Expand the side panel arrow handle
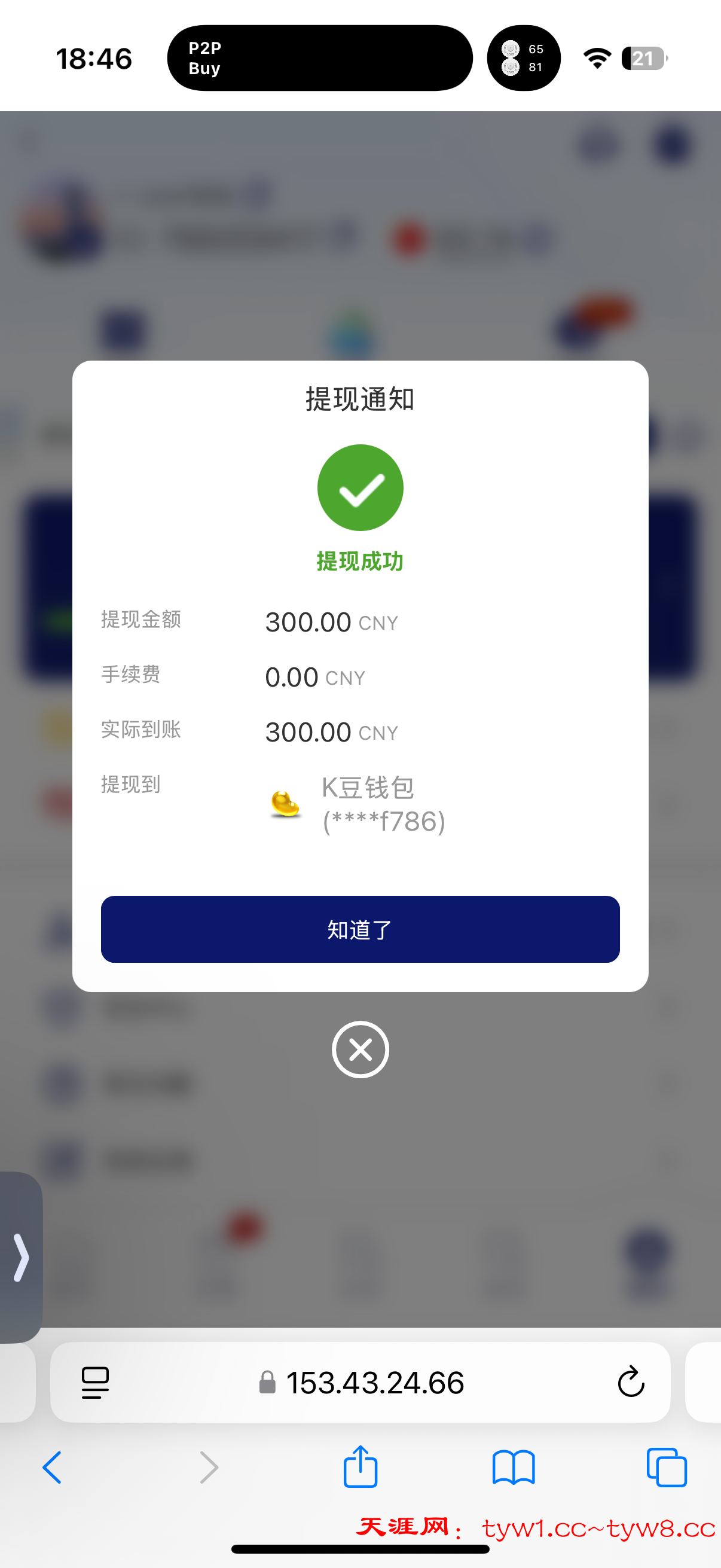 (x=21, y=1257)
